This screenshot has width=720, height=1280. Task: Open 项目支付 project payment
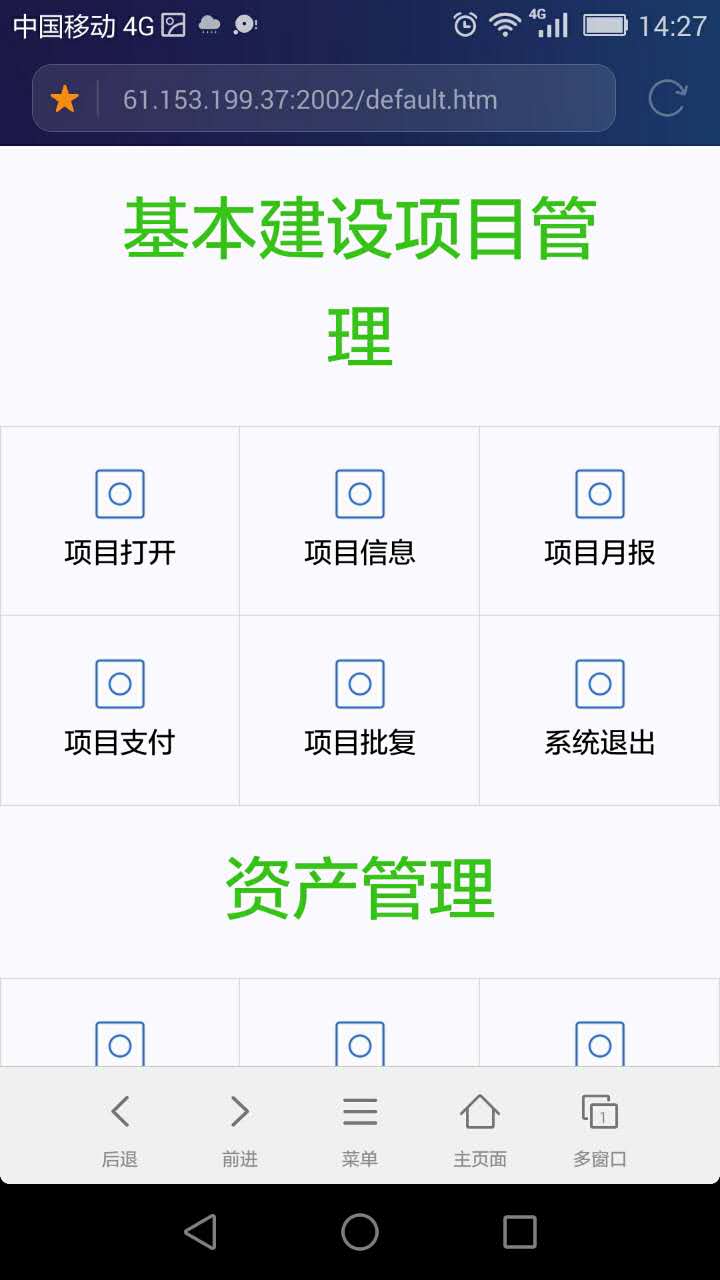click(x=120, y=710)
